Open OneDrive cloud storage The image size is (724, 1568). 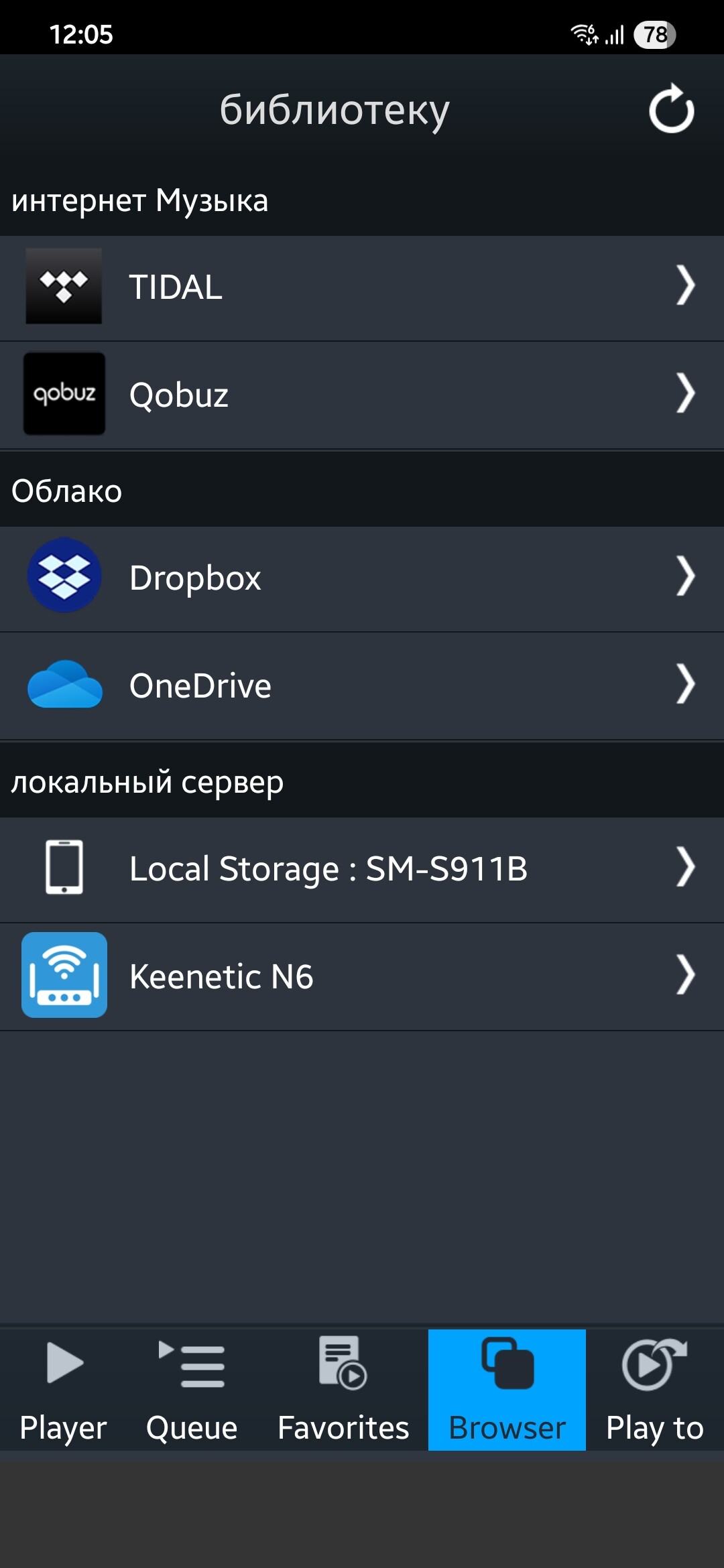[362, 685]
